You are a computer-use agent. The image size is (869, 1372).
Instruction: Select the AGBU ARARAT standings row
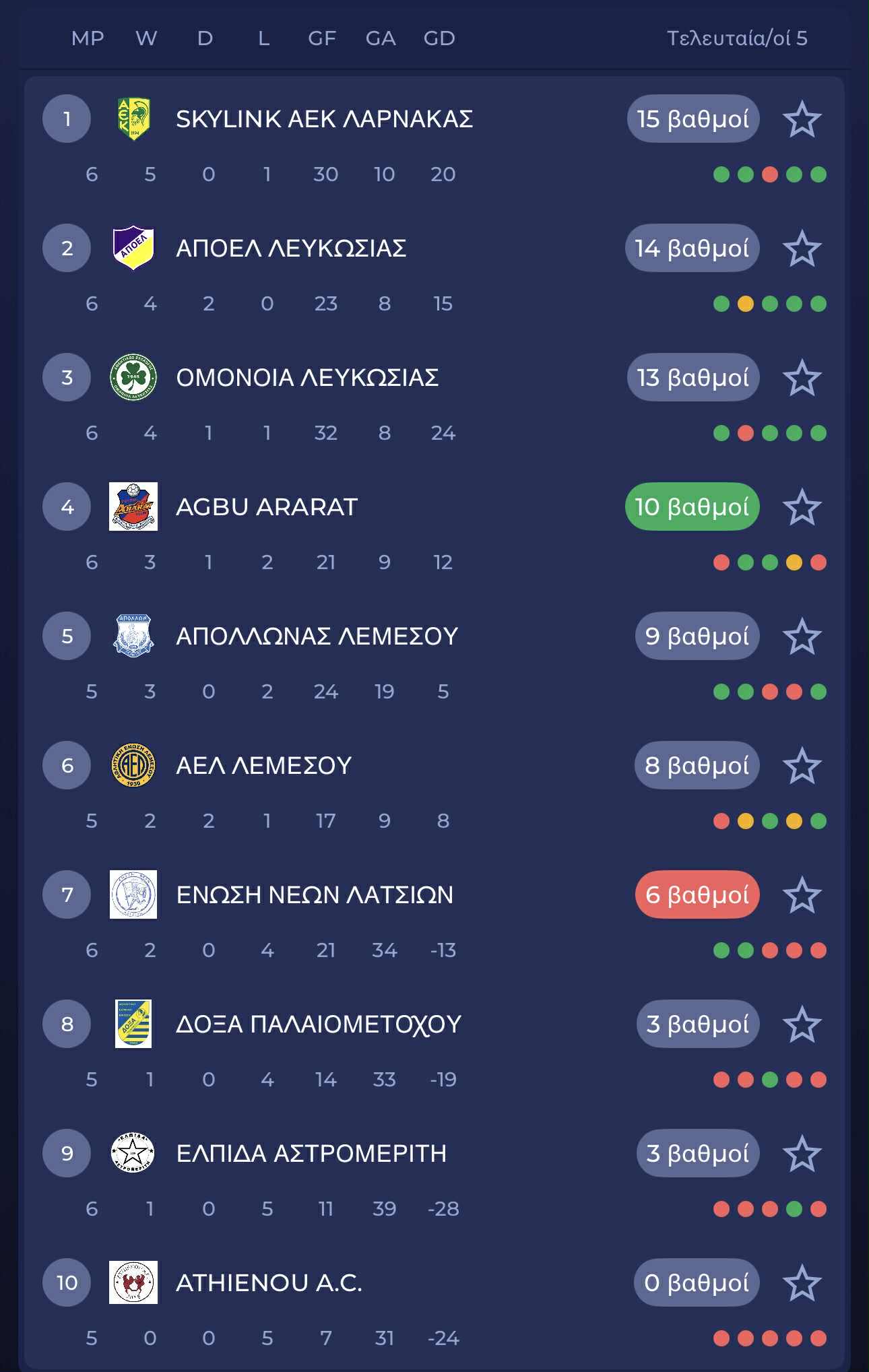click(266, 507)
